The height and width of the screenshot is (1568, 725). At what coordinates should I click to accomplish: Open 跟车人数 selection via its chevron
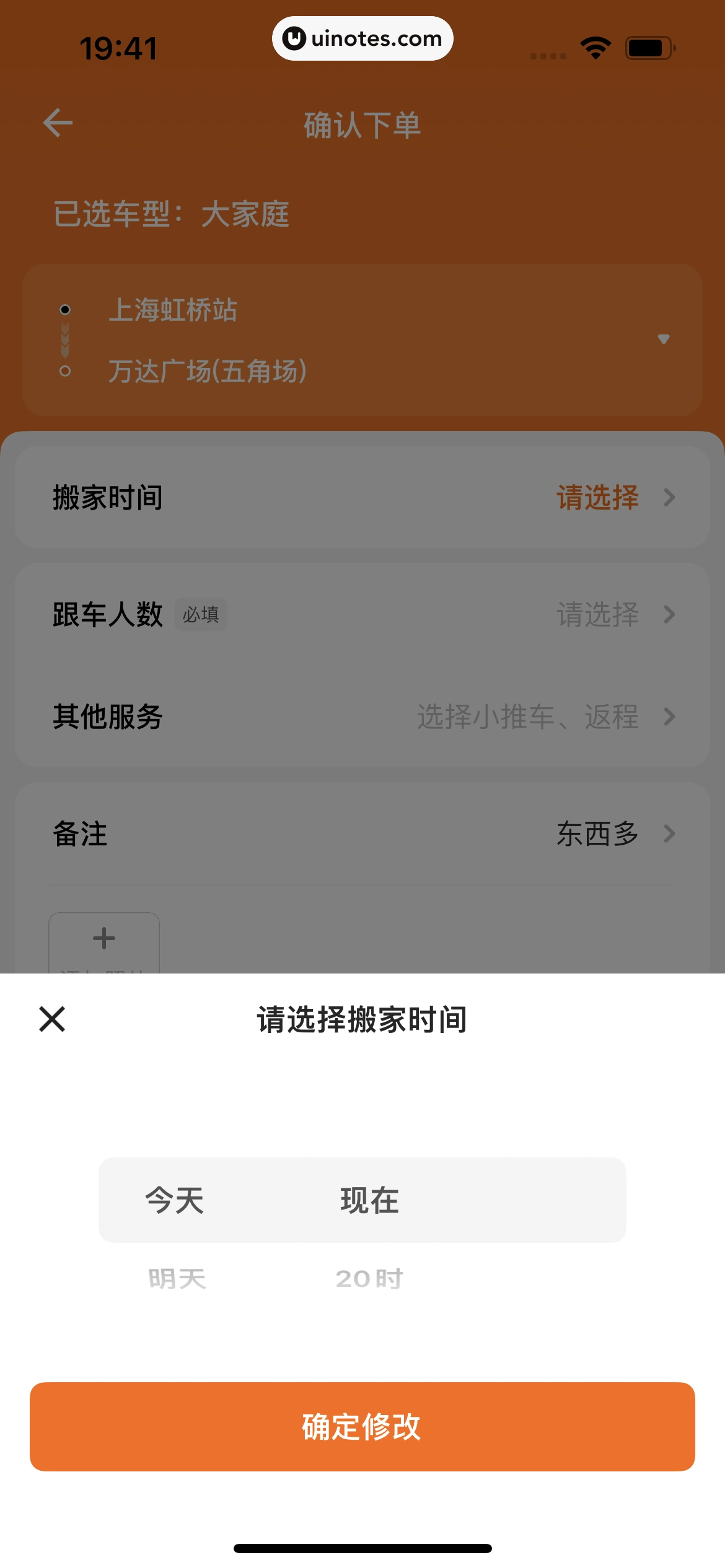point(668,615)
